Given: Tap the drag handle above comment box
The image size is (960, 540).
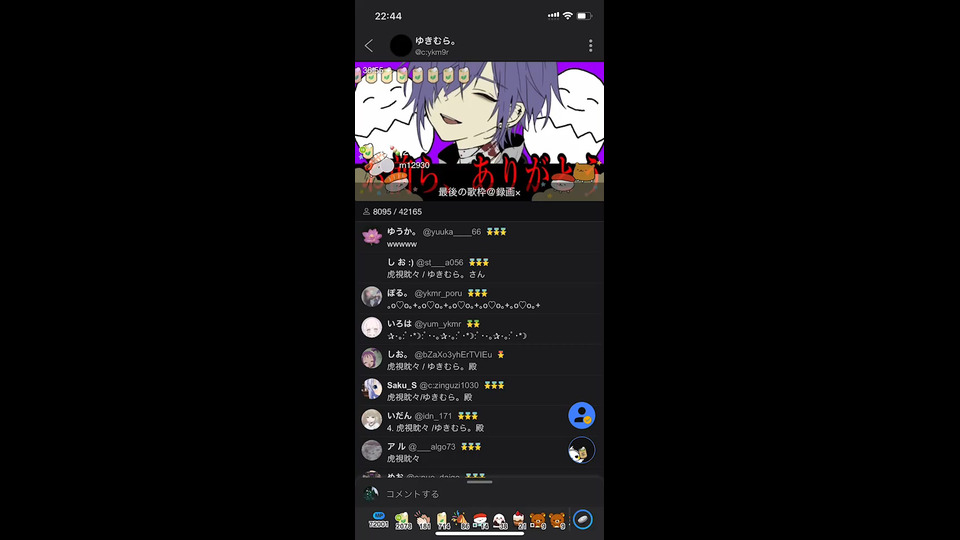Looking at the screenshot, I should [x=479, y=482].
